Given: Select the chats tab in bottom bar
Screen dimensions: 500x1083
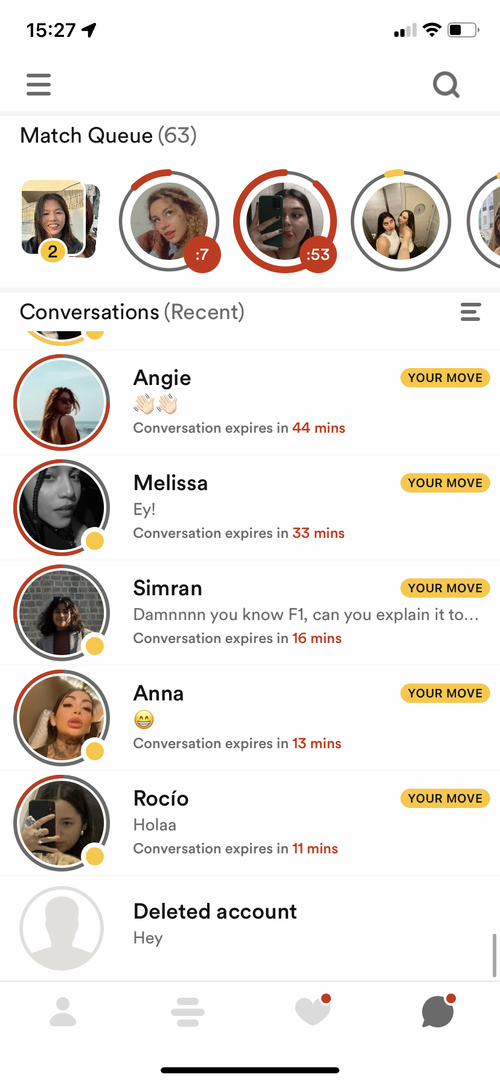Looking at the screenshot, I should click(x=439, y=1011).
